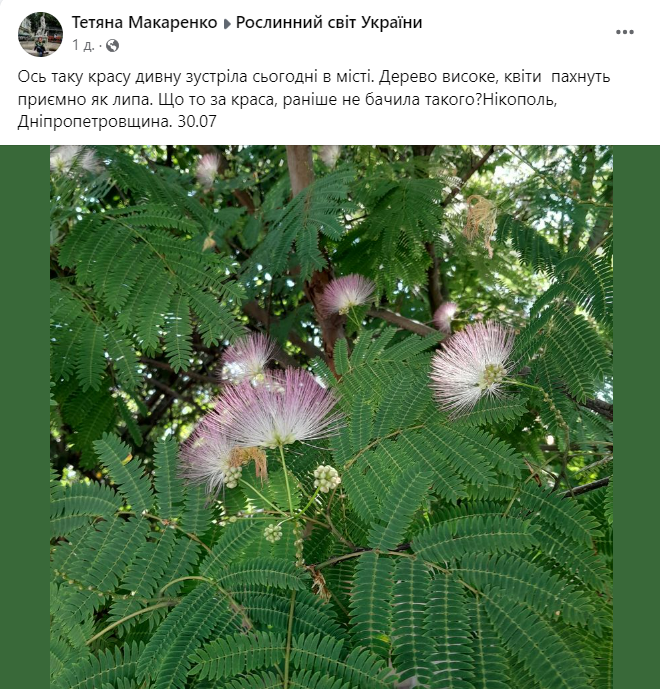This screenshot has width=660, height=689.
Task: Open Тетяна Макаренко's profile name link
Action: pyautogui.click(x=144, y=23)
